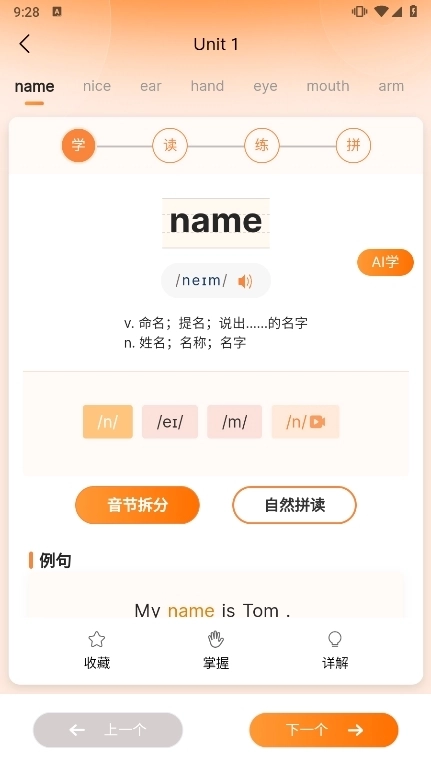This screenshot has height=766, width=431.
Task: Select the "arm" word tab
Action: pos(391,86)
